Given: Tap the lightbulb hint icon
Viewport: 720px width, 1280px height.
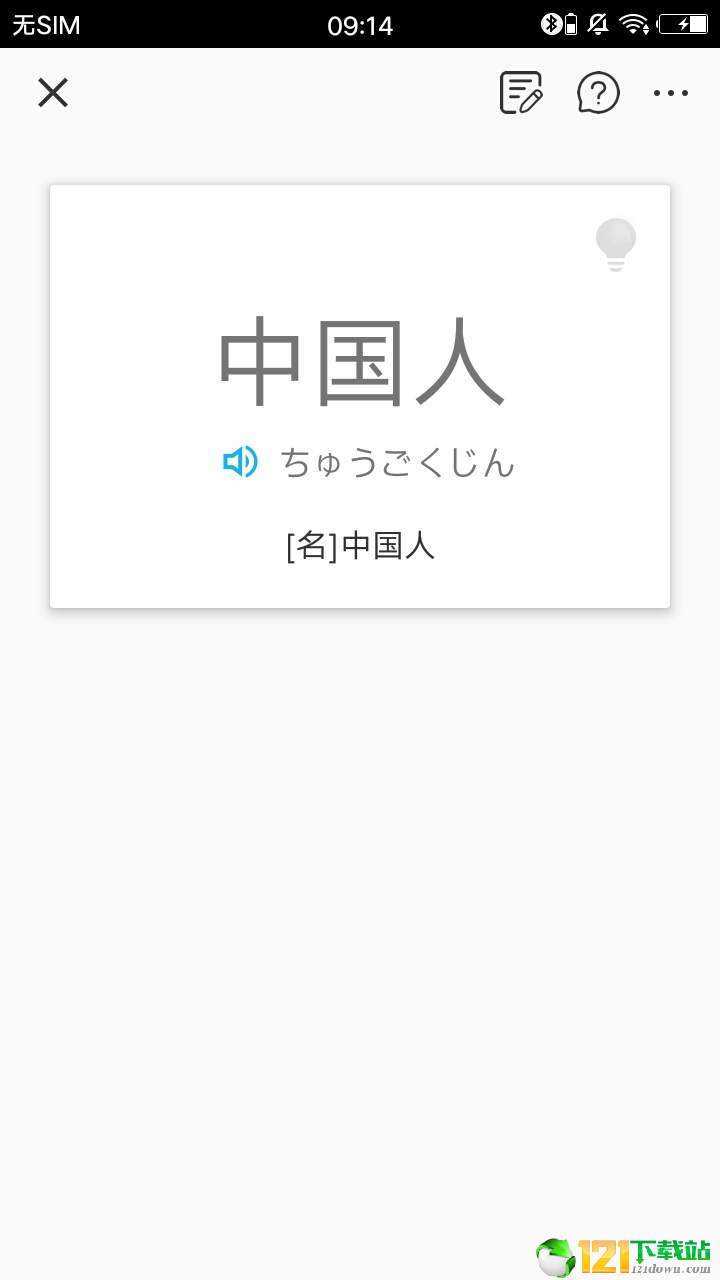Looking at the screenshot, I should click(615, 244).
